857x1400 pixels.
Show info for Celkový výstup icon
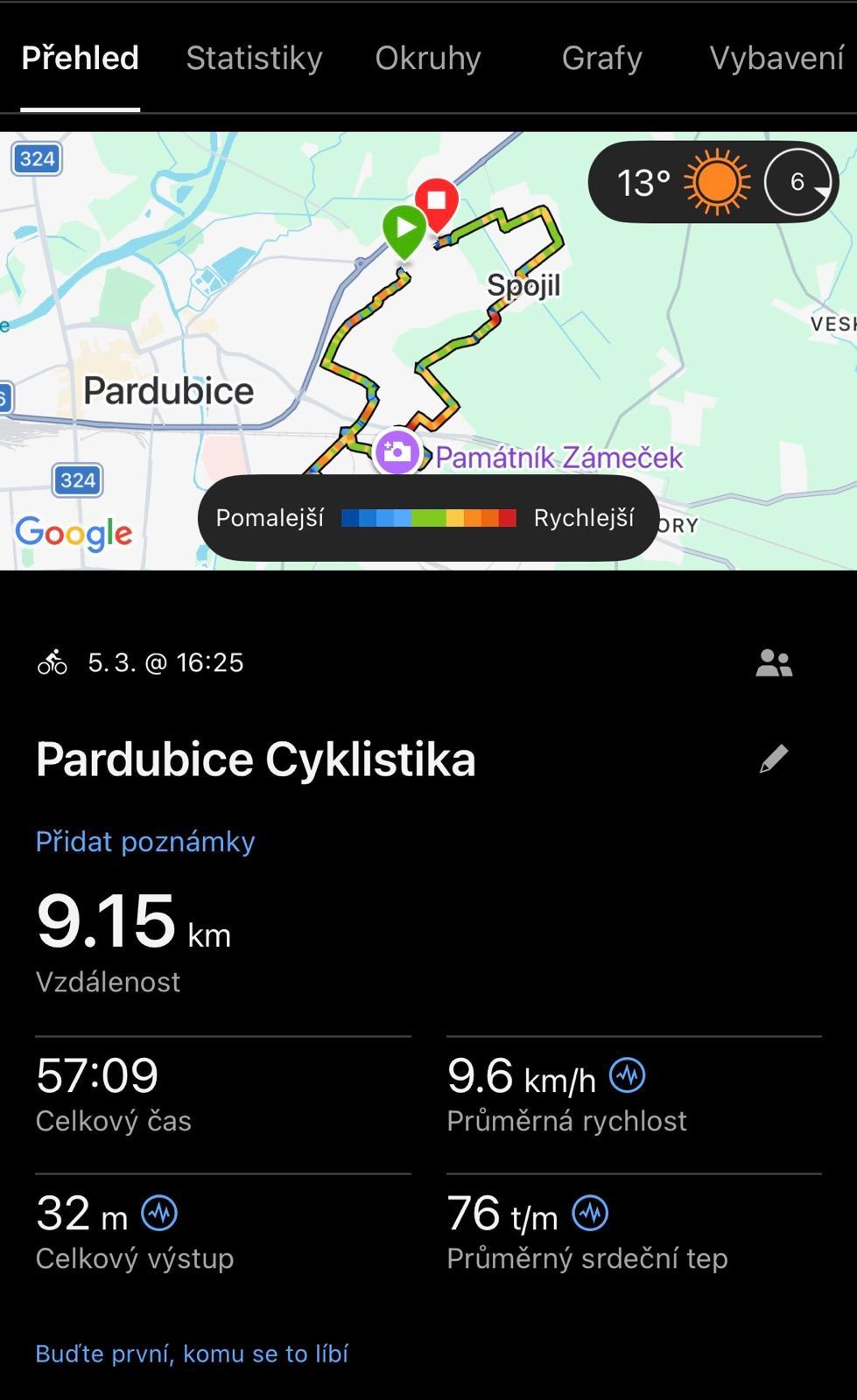[x=159, y=1213]
